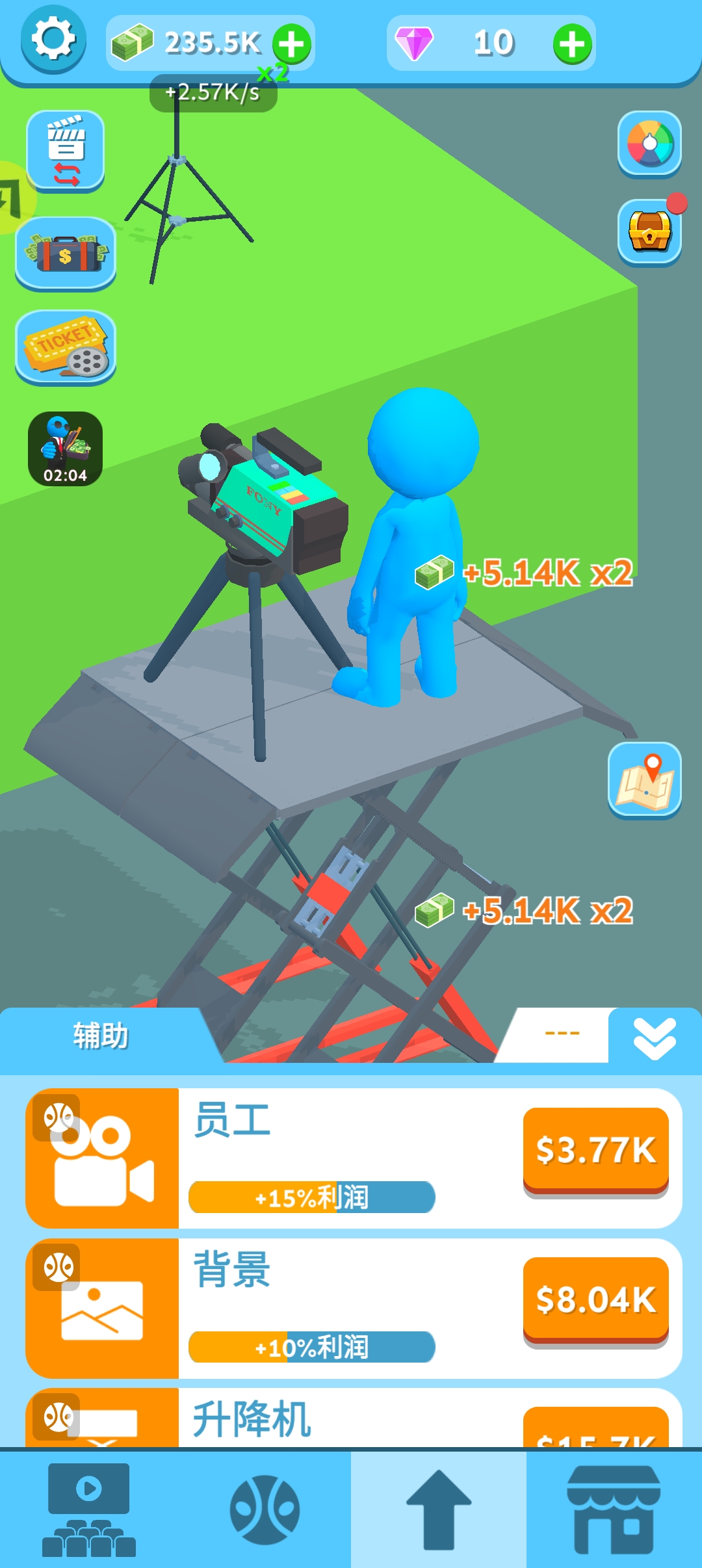The height and width of the screenshot is (1568, 702).
Task: Open the settings gear
Action: click(53, 40)
